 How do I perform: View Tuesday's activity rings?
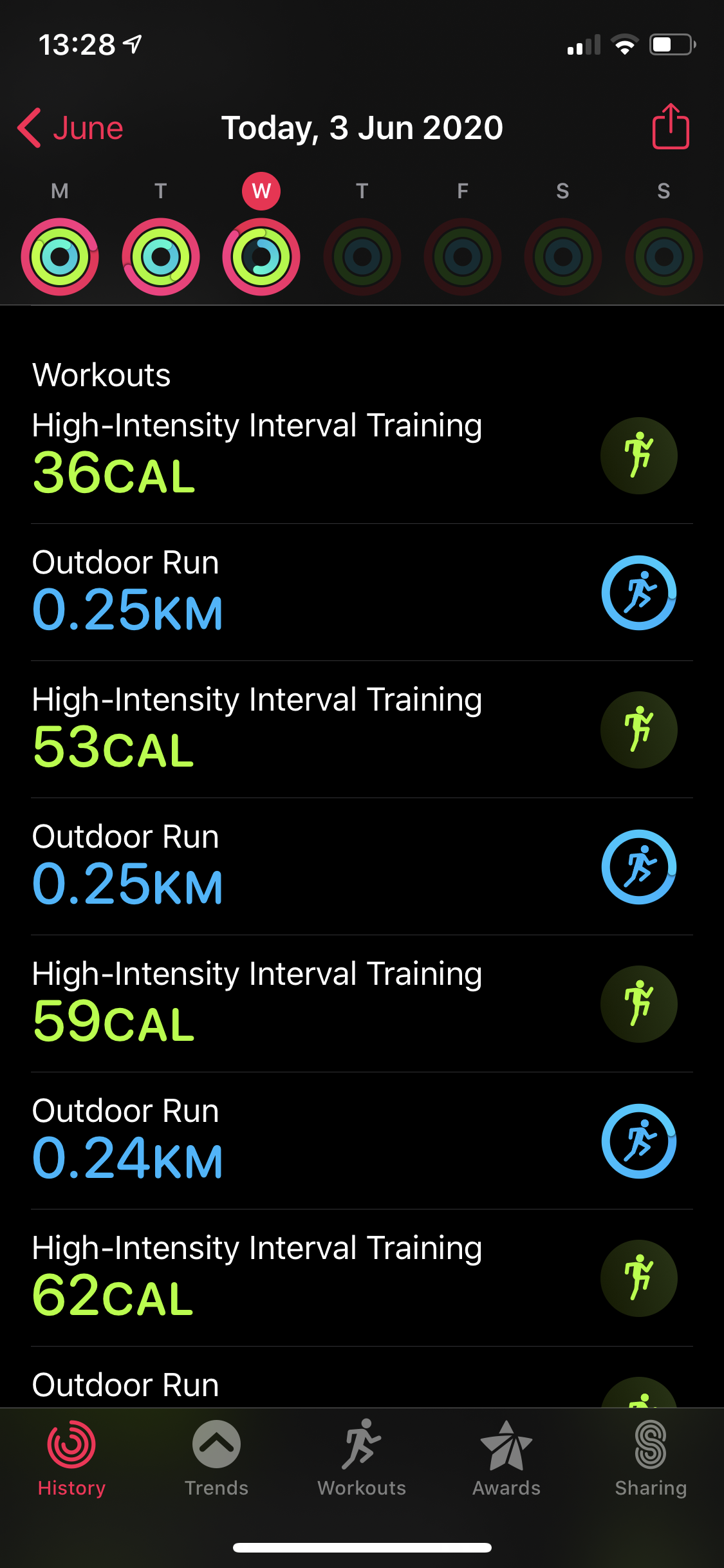click(x=160, y=257)
